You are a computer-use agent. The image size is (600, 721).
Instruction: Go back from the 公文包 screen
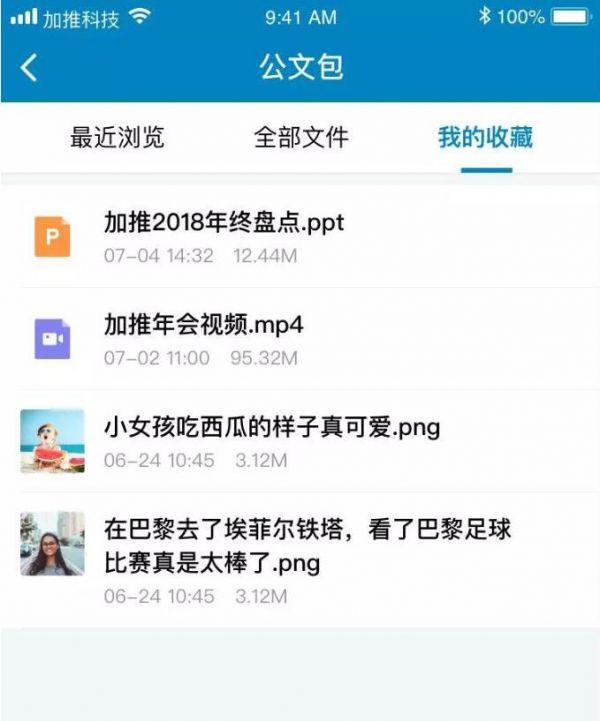click(x=29, y=68)
